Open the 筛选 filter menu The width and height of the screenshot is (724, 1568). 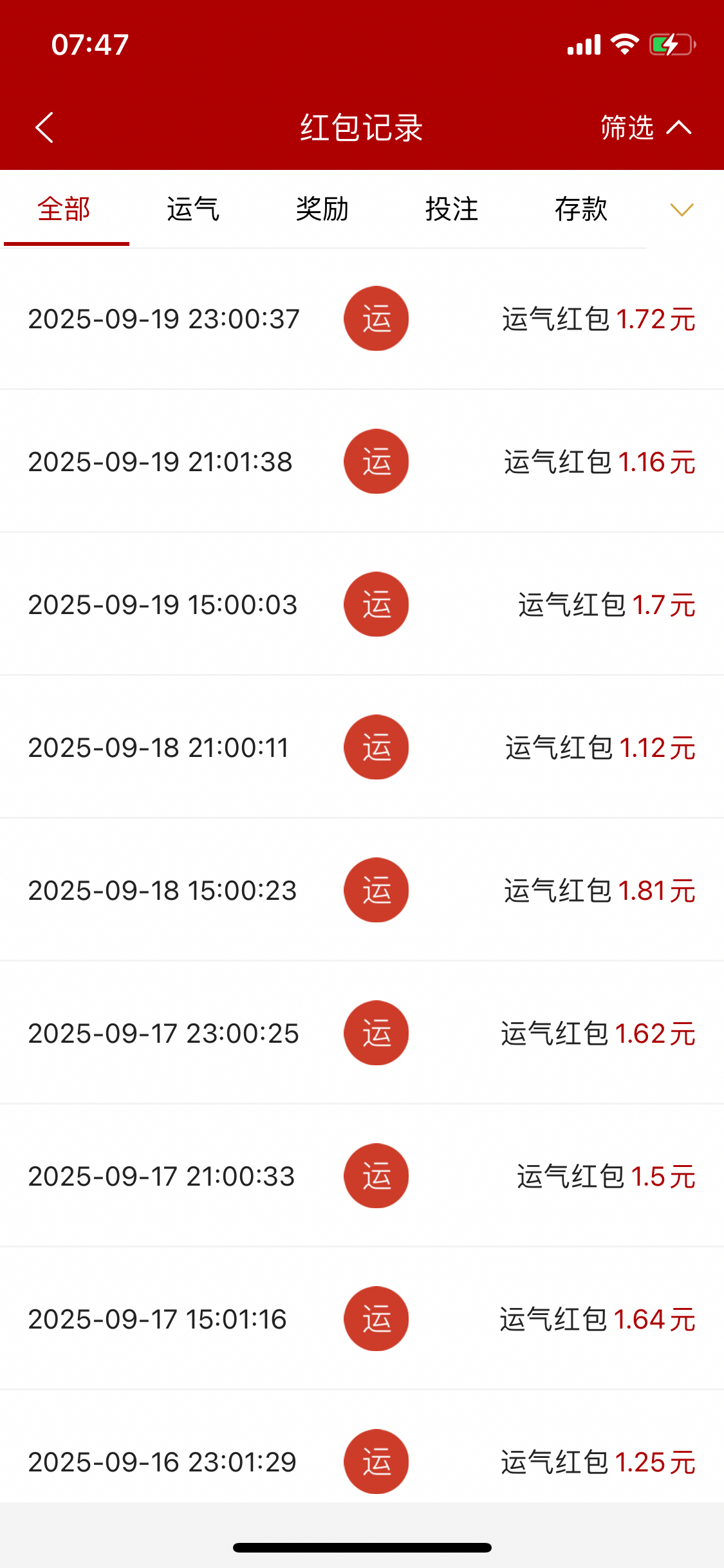tap(645, 127)
